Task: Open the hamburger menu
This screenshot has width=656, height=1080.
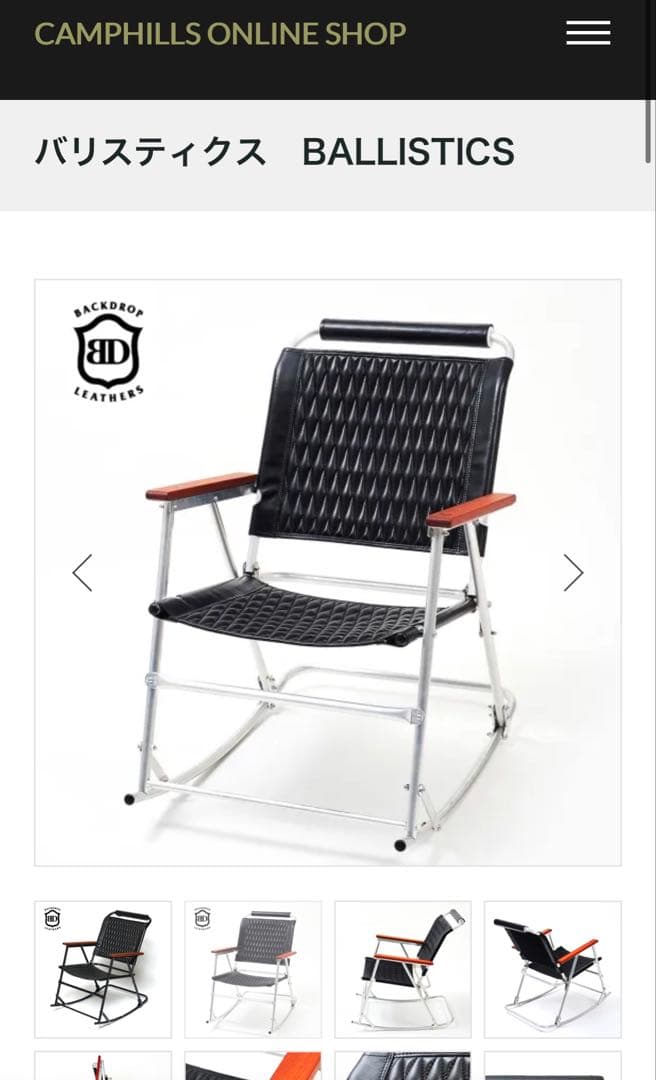Action: (588, 33)
